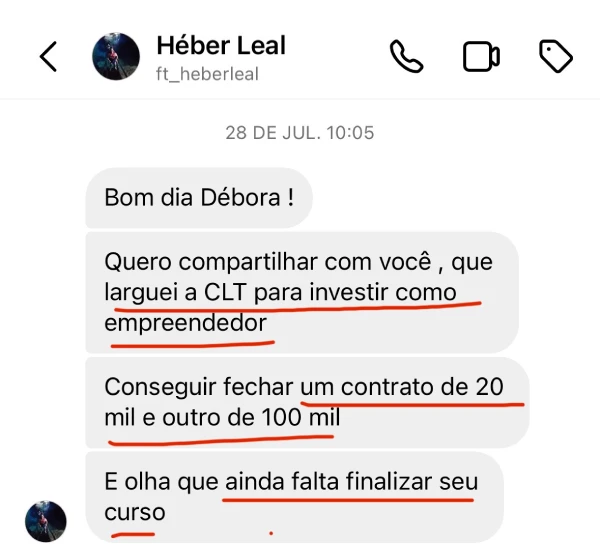The width and height of the screenshot is (600, 557).
Task: Start a video call with Héber Leal
Action: (481, 57)
